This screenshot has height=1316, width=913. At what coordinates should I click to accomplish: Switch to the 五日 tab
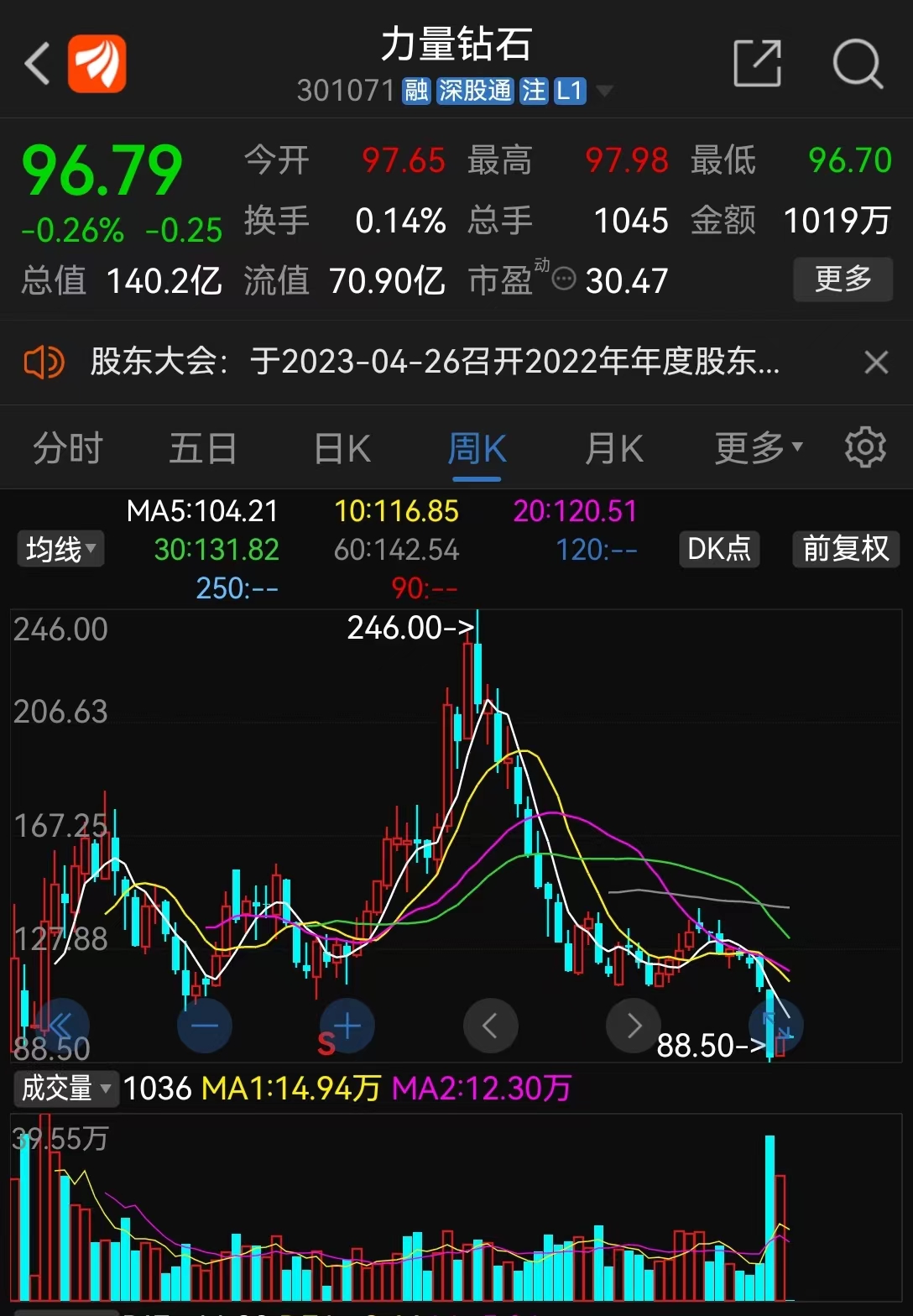point(202,448)
